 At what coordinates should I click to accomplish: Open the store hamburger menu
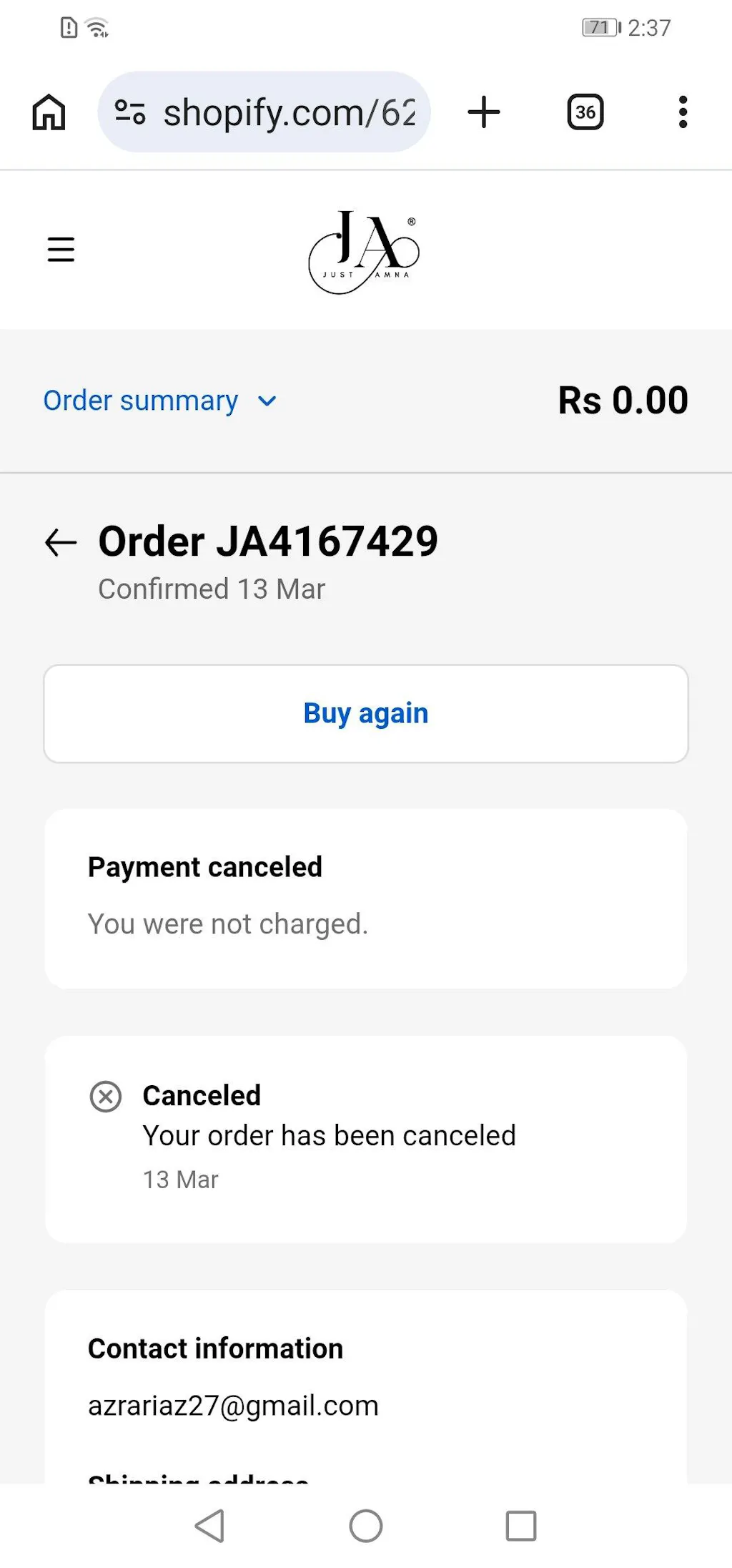[61, 250]
